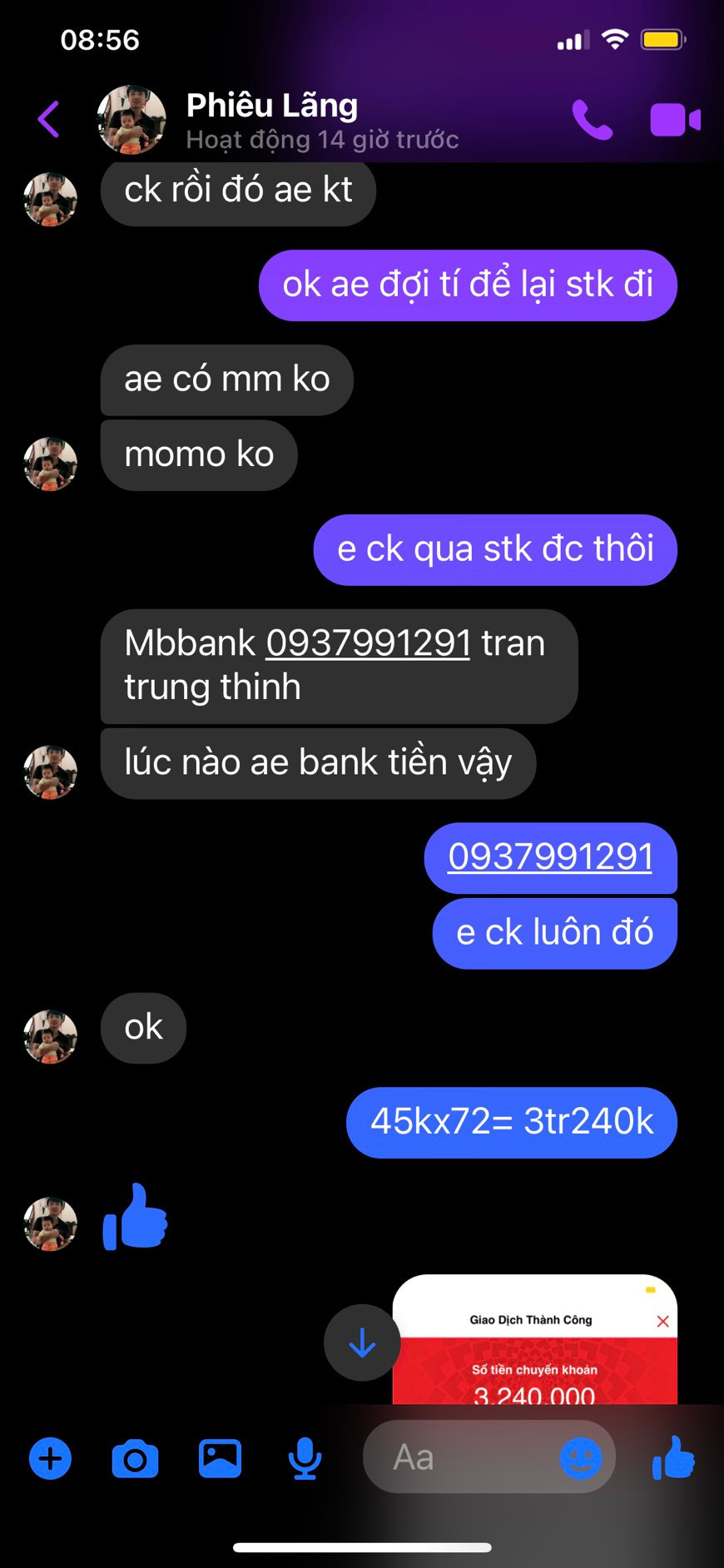Tap phone number in the Mbbank message

[x=369, y=643]
